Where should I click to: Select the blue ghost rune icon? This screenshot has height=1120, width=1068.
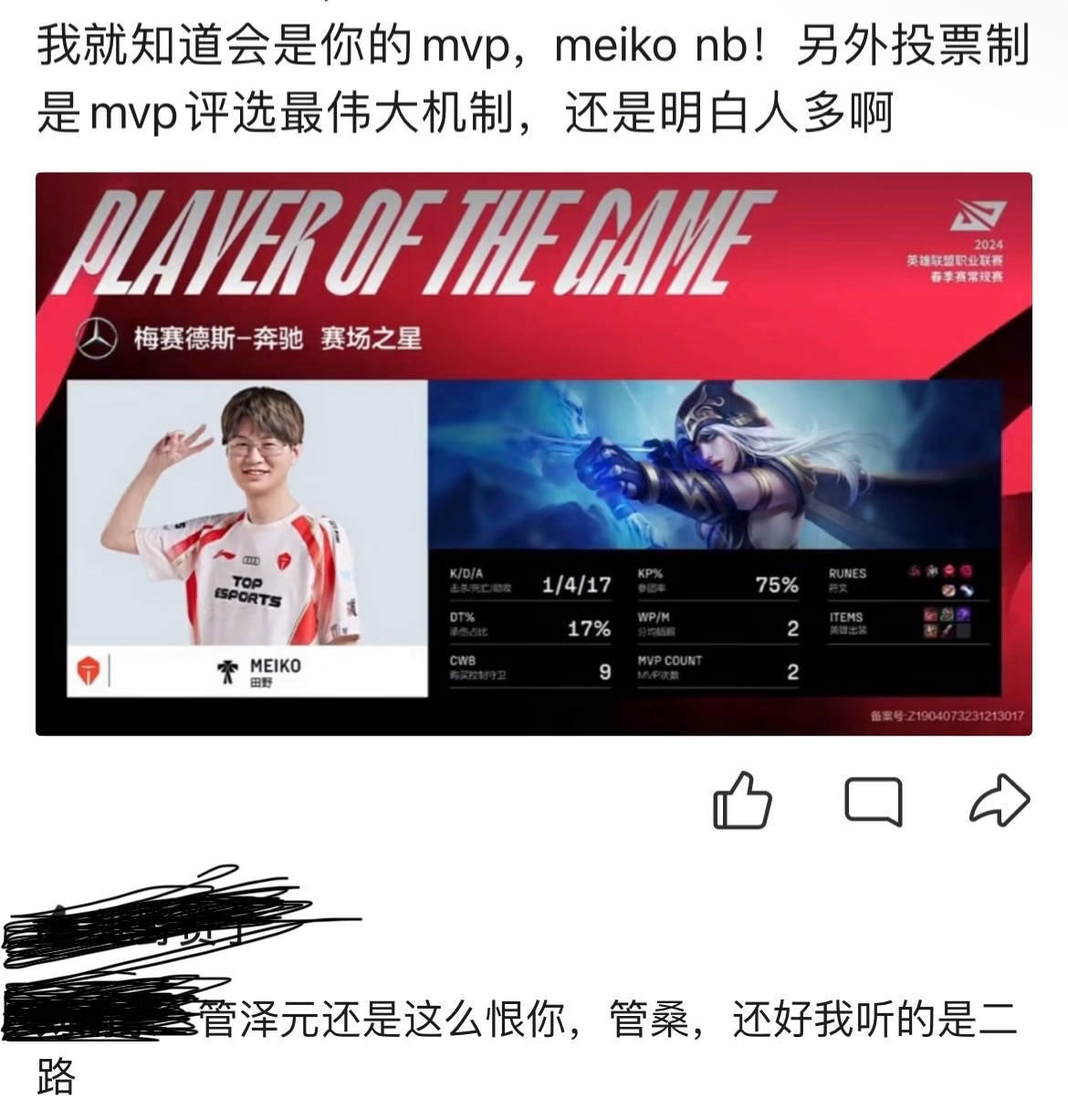coord(966,591)
